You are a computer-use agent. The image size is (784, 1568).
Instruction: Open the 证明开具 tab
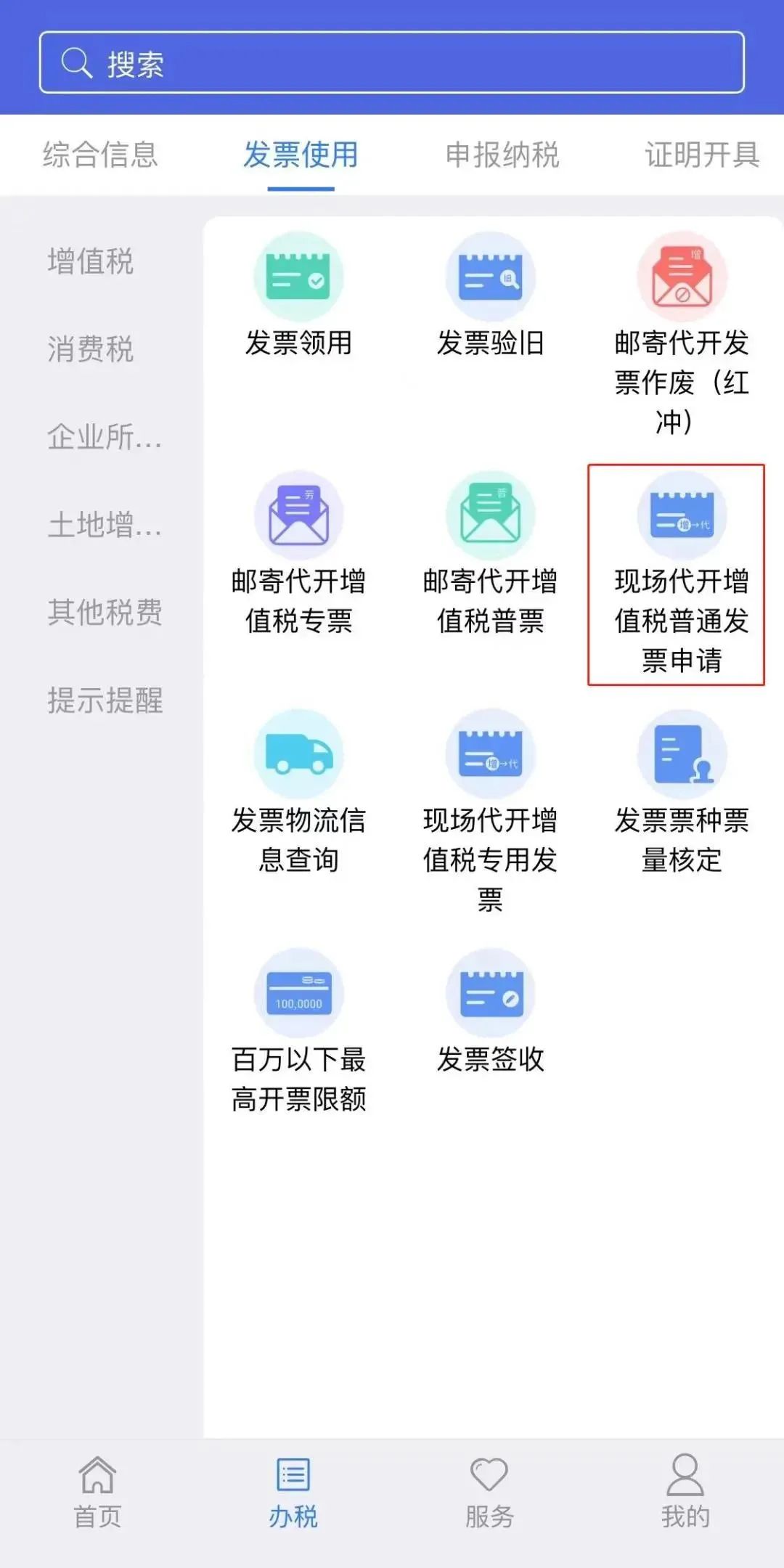coord(703,155)
